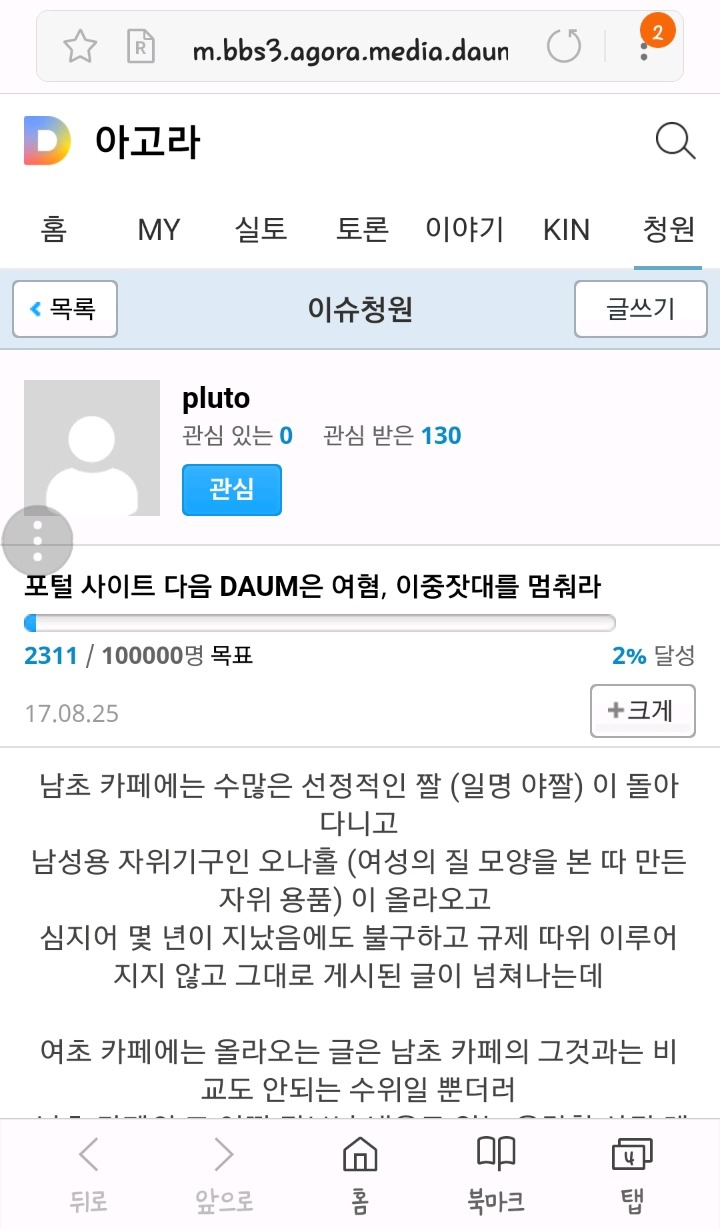Open the search magnifier icon

(x=676, y=141)
